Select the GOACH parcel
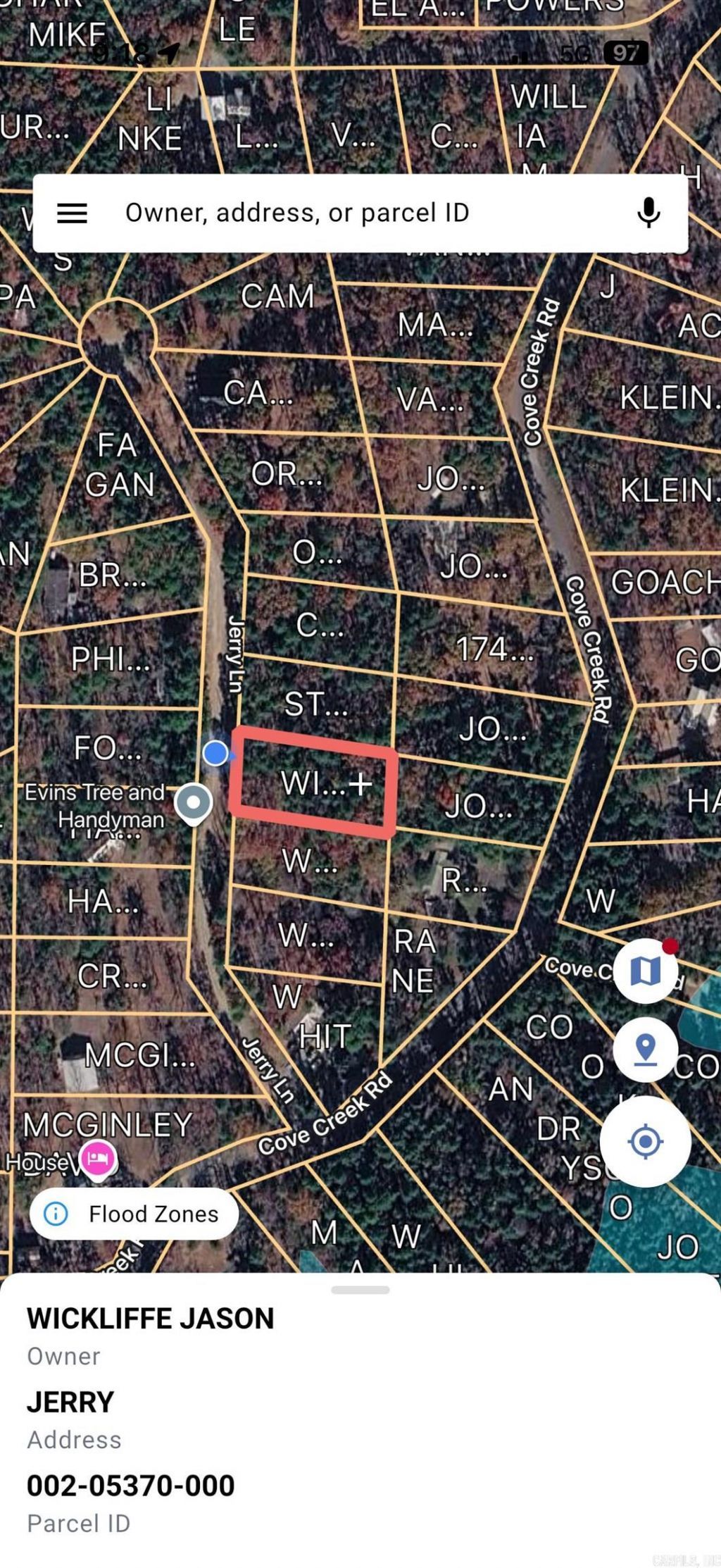Image resolution: width=721 pixels, height=1568 pixels. (x=664, y=583)
